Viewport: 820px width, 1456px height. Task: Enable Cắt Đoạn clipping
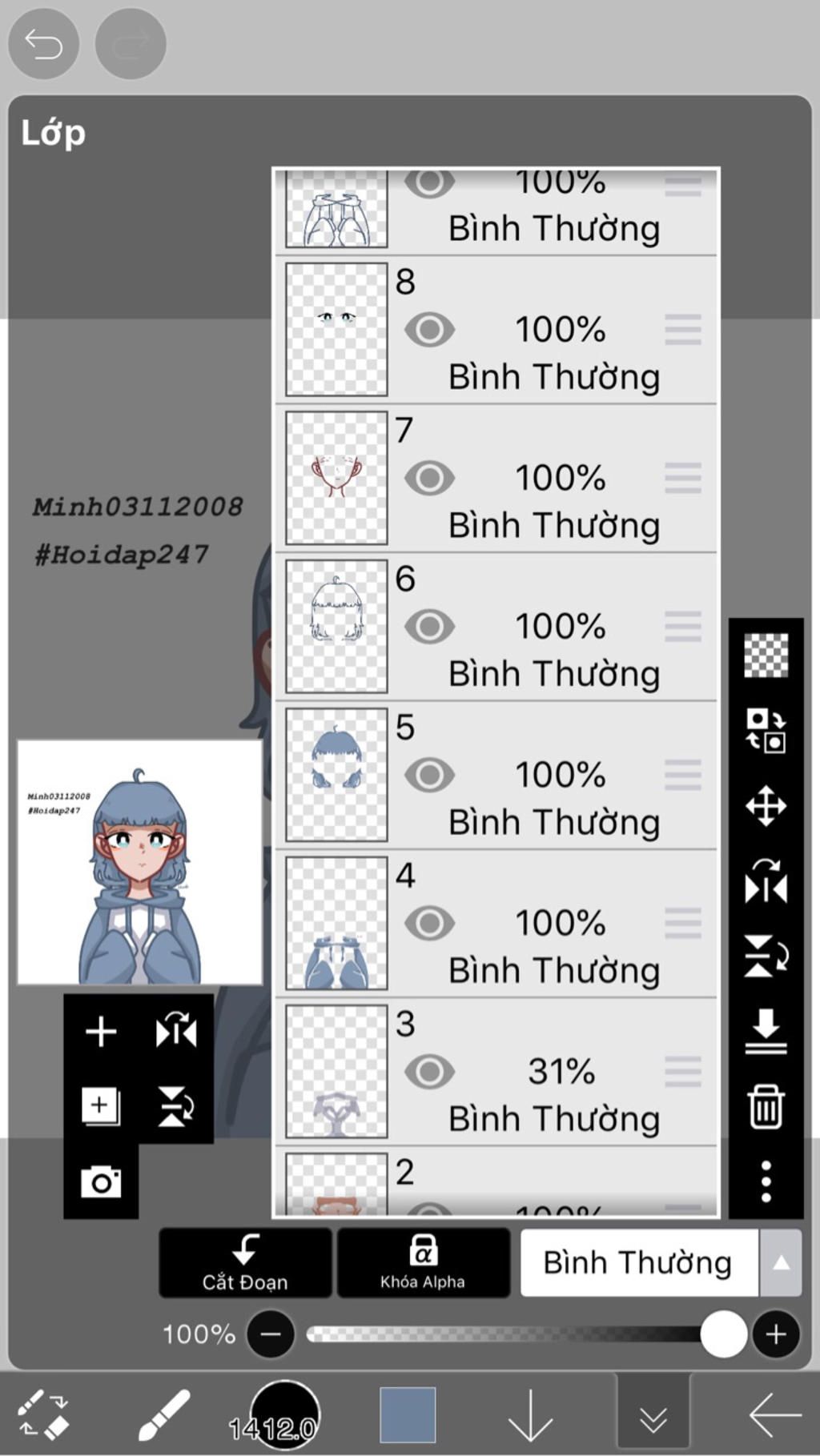(245, 1263)
